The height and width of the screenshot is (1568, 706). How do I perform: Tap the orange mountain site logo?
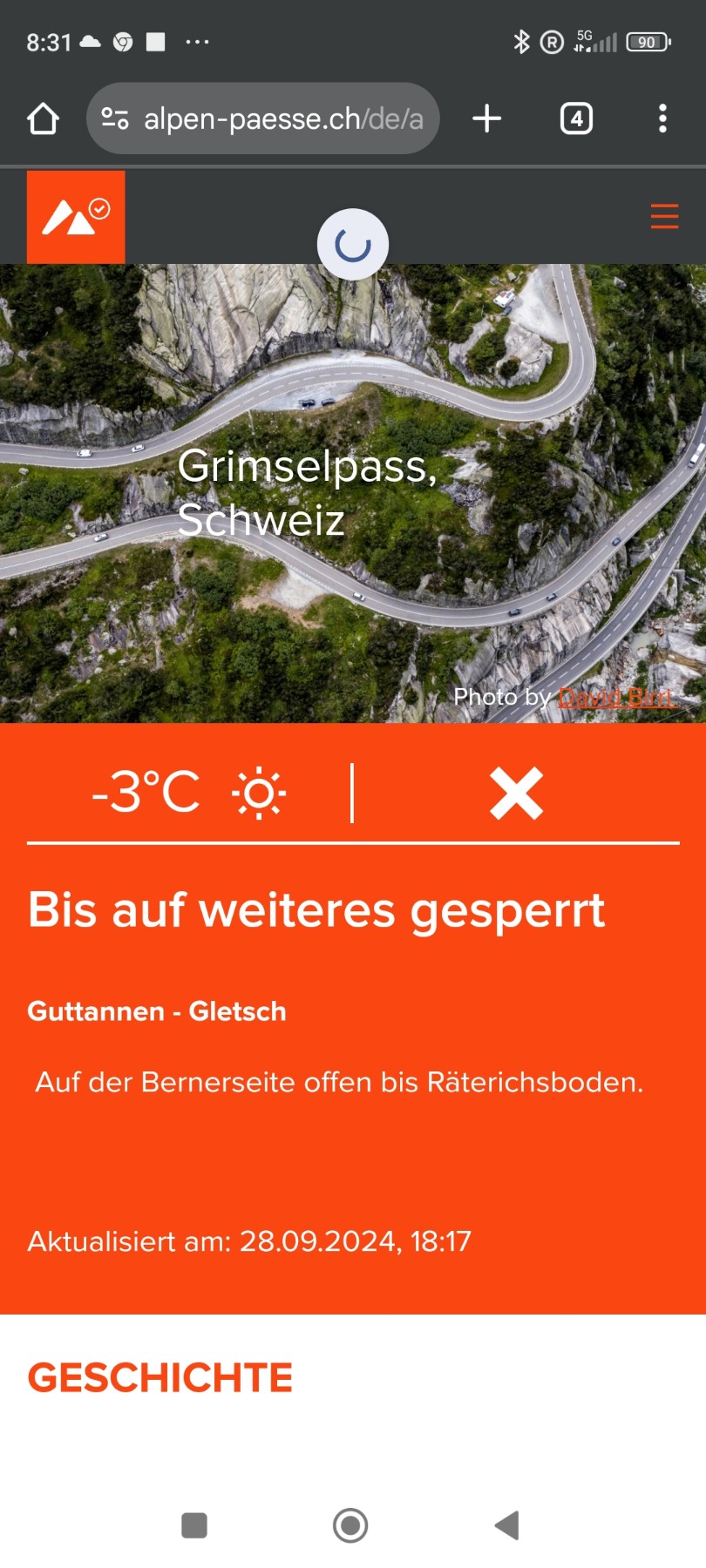tap(76, 217)
